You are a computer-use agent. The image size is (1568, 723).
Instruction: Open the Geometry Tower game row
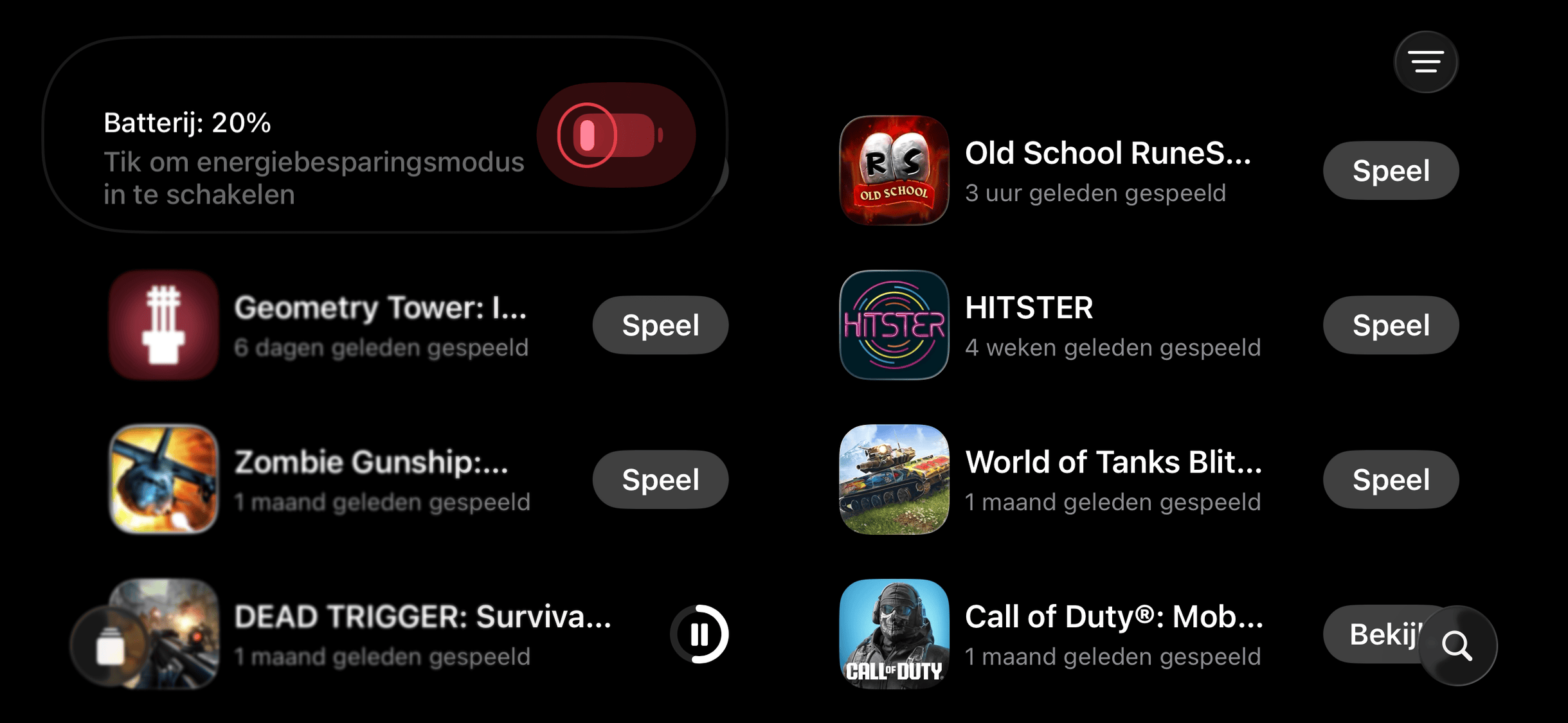[379, 325]
